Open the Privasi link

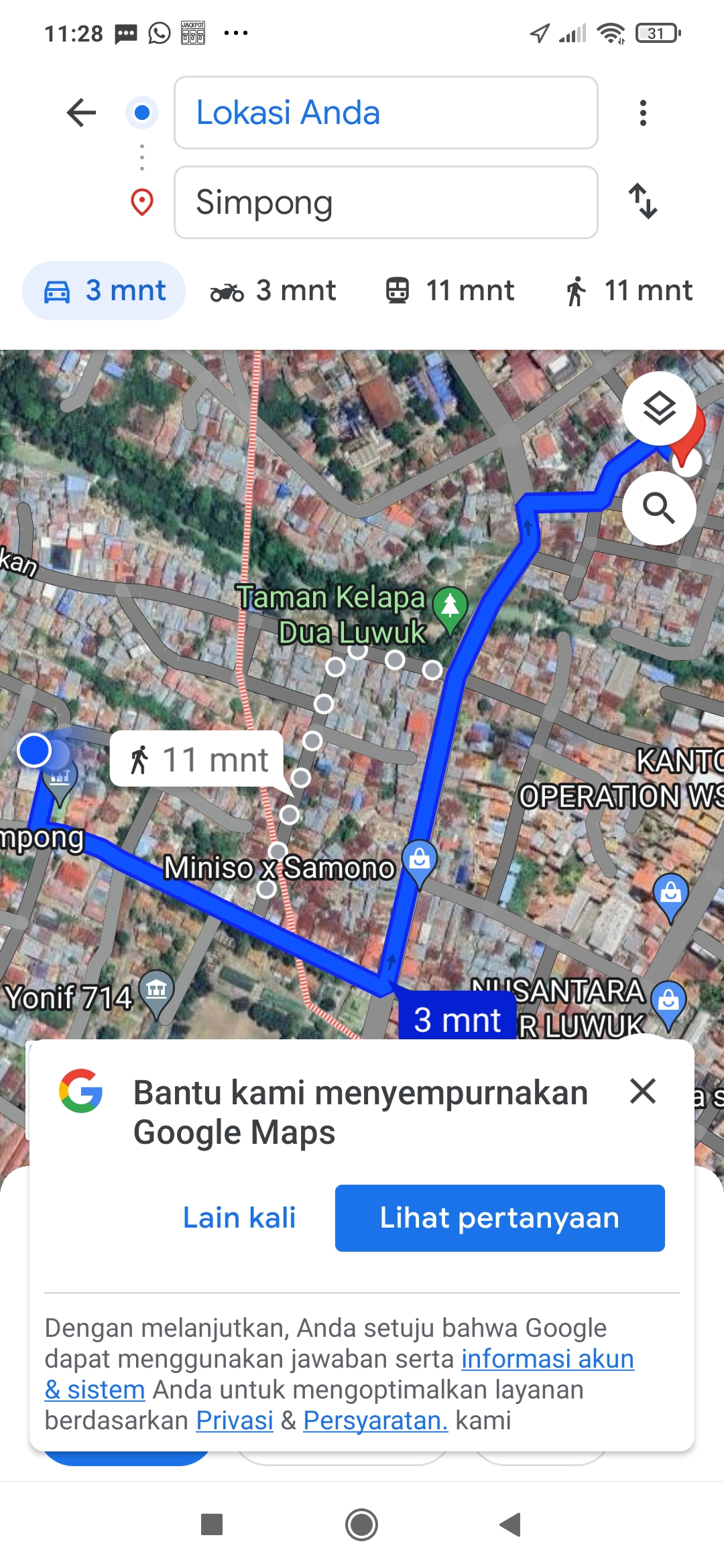[x=235, y=1421]
